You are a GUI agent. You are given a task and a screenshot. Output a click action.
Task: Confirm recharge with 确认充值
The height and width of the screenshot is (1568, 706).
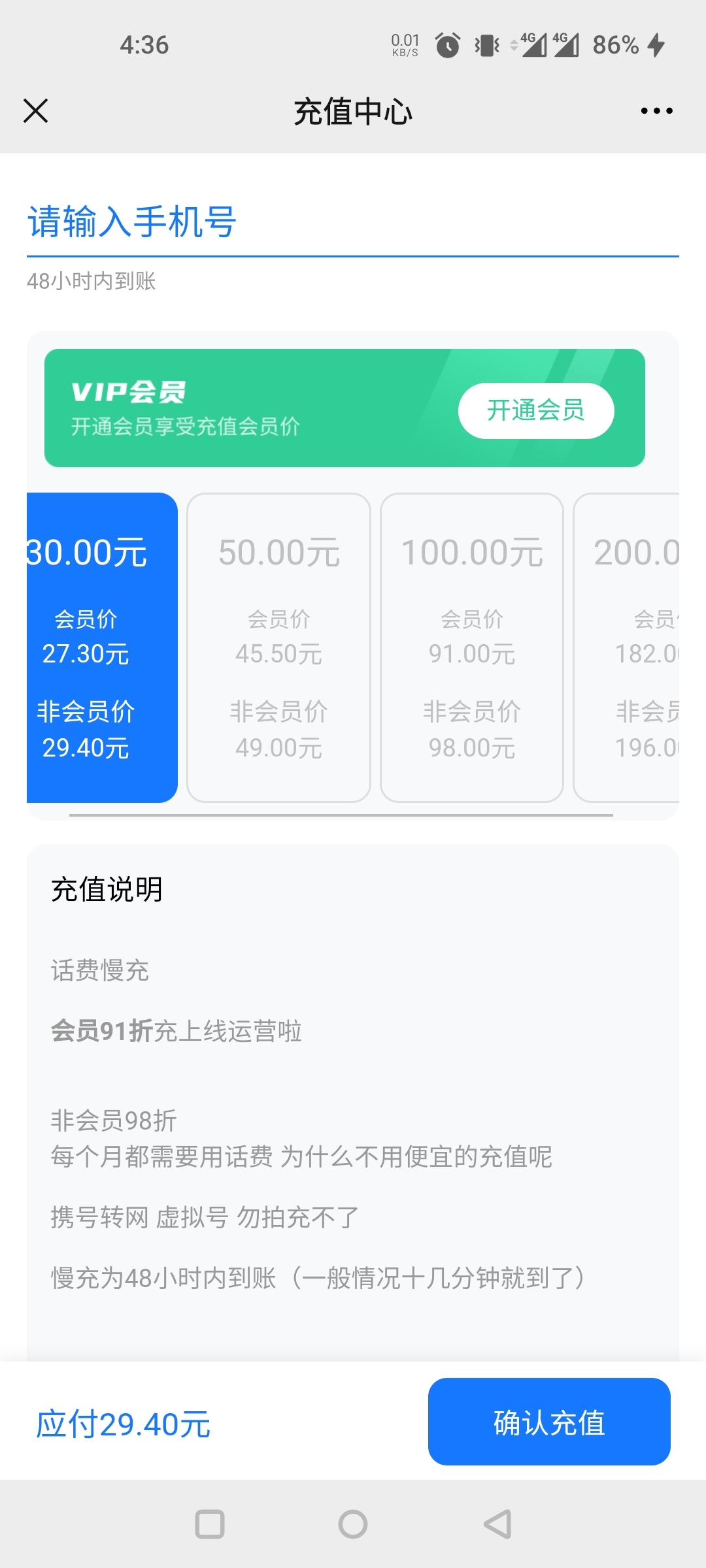[548, 1422]
